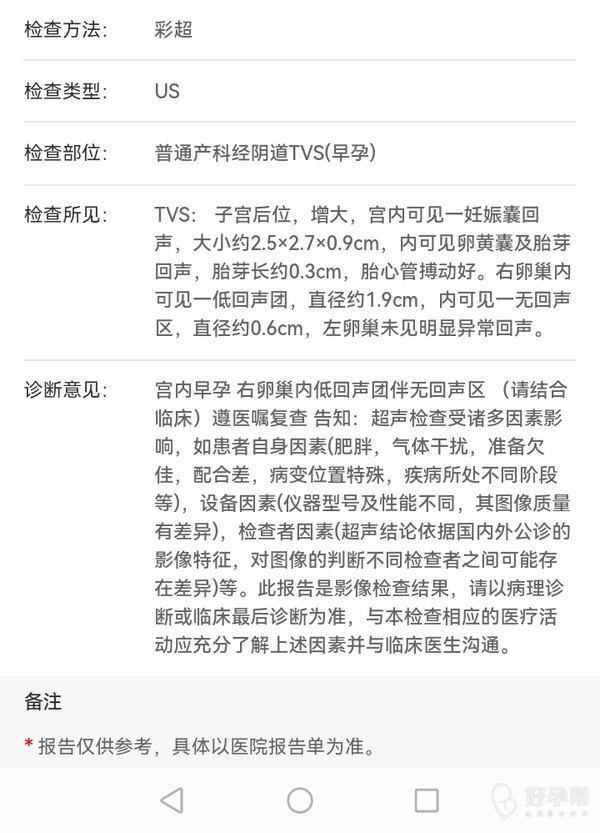Viewport: 600px width, 833px height.
Task: Go back using the system back button
Action: (x=172, y=799)
